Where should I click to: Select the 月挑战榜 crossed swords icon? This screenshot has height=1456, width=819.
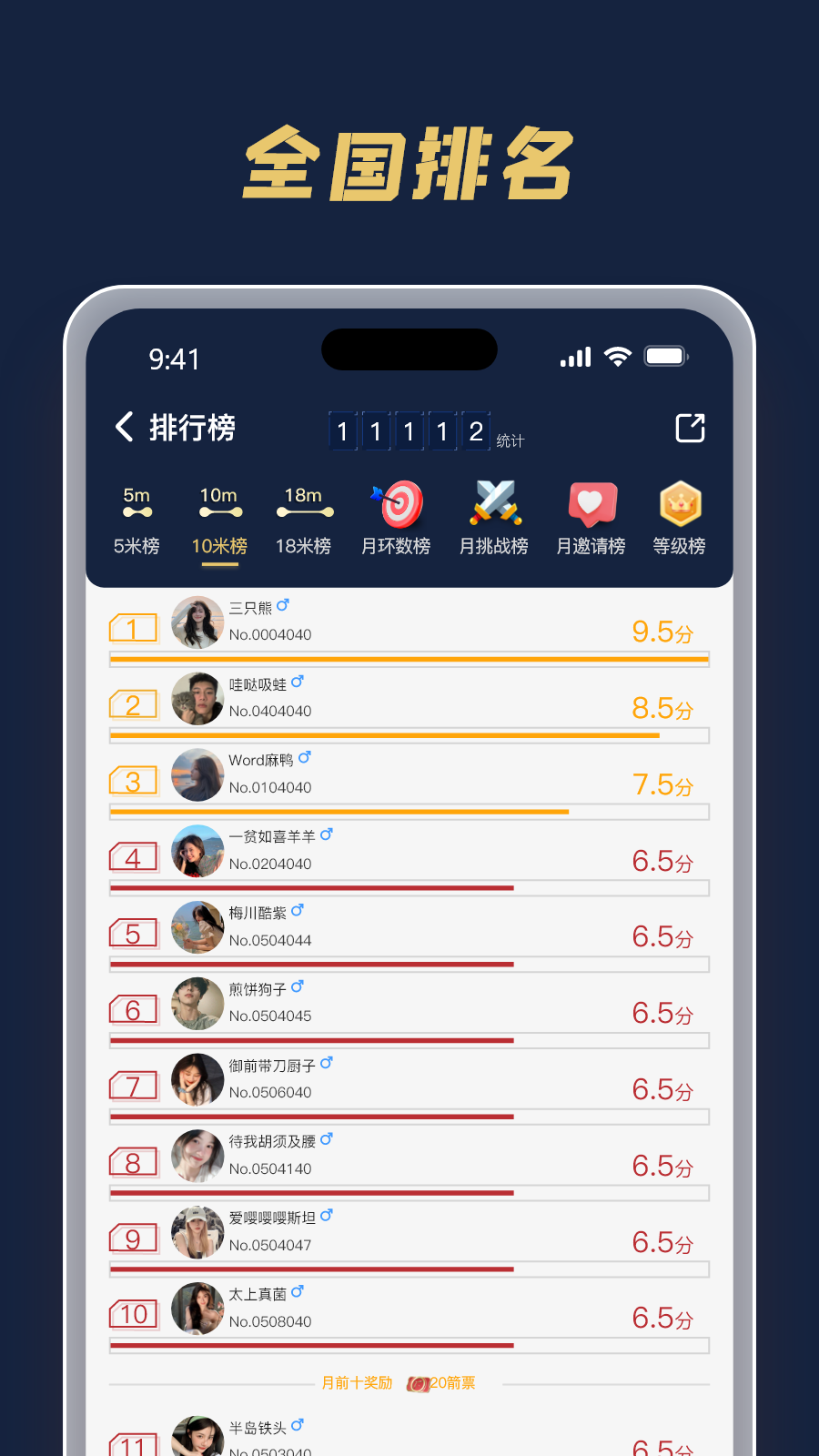tap(493, 503)
